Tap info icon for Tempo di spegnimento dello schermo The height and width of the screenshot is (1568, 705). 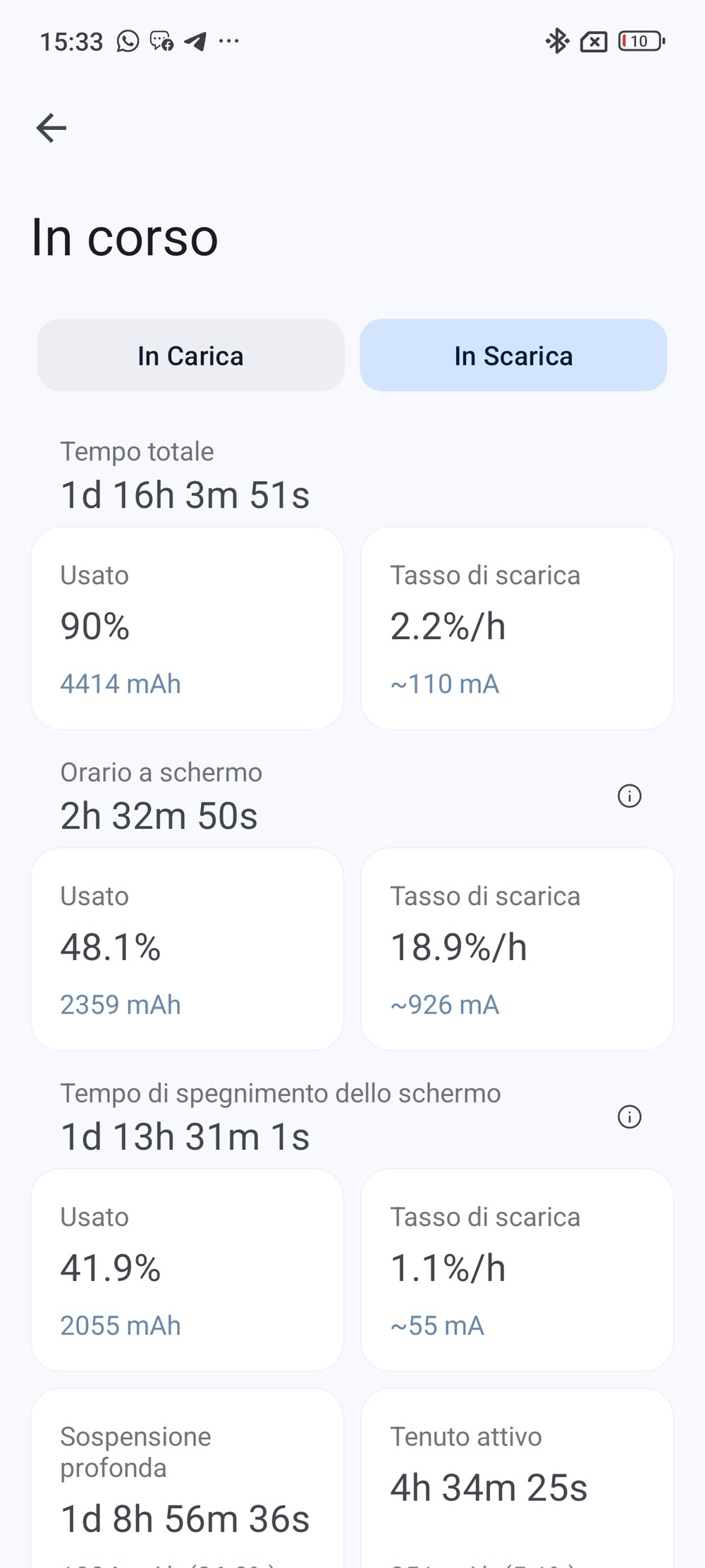click(630, 1117)
